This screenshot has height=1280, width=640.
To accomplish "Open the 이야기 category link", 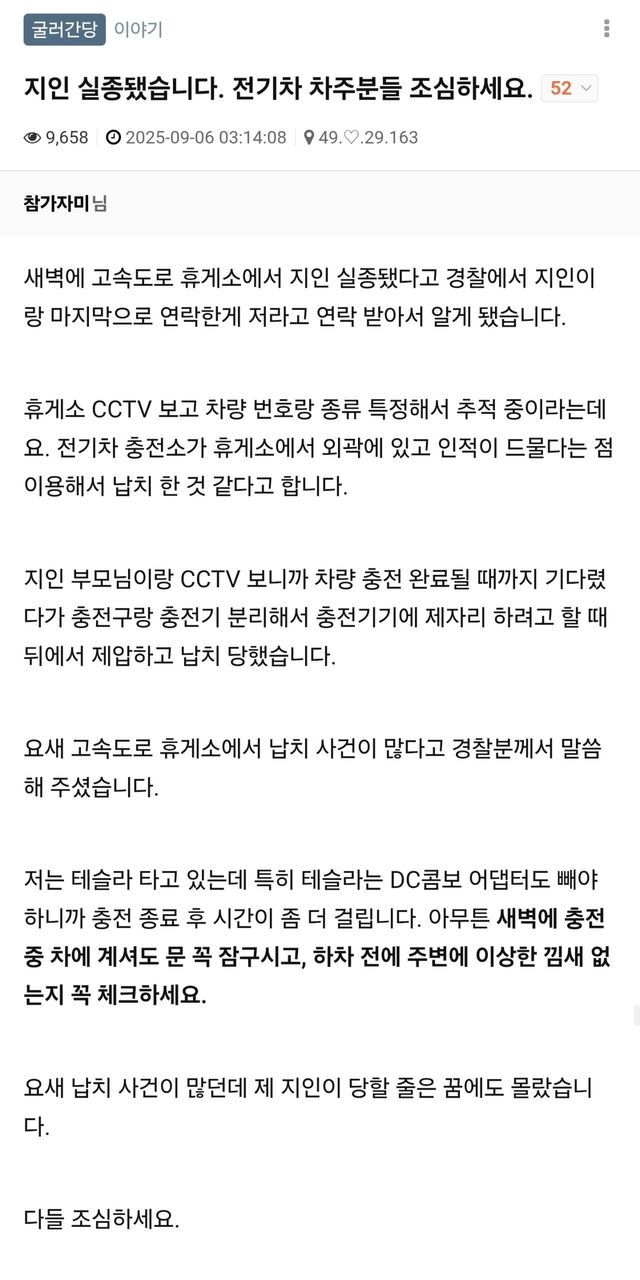I will (x=138, y=29).
